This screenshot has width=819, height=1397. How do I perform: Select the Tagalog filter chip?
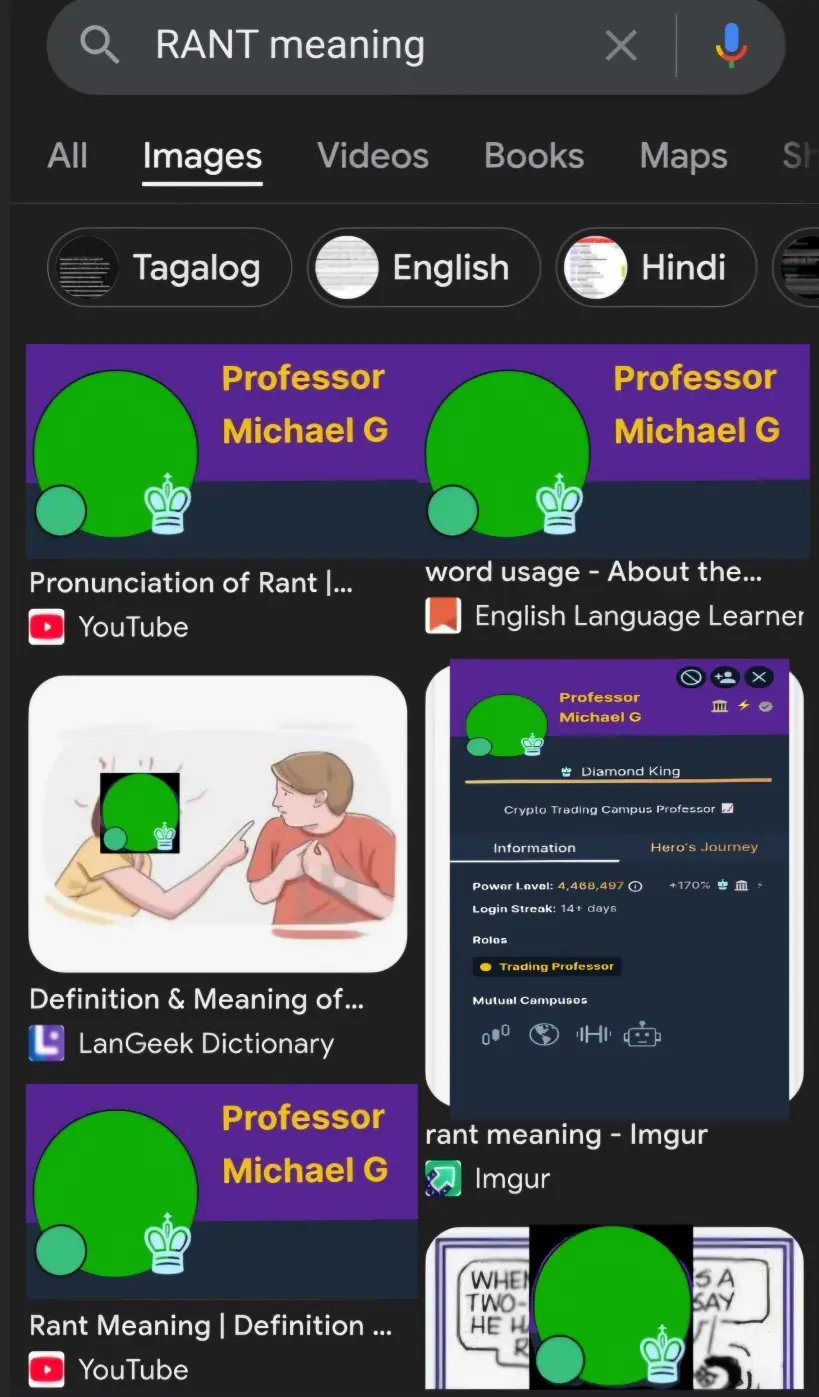169,267
